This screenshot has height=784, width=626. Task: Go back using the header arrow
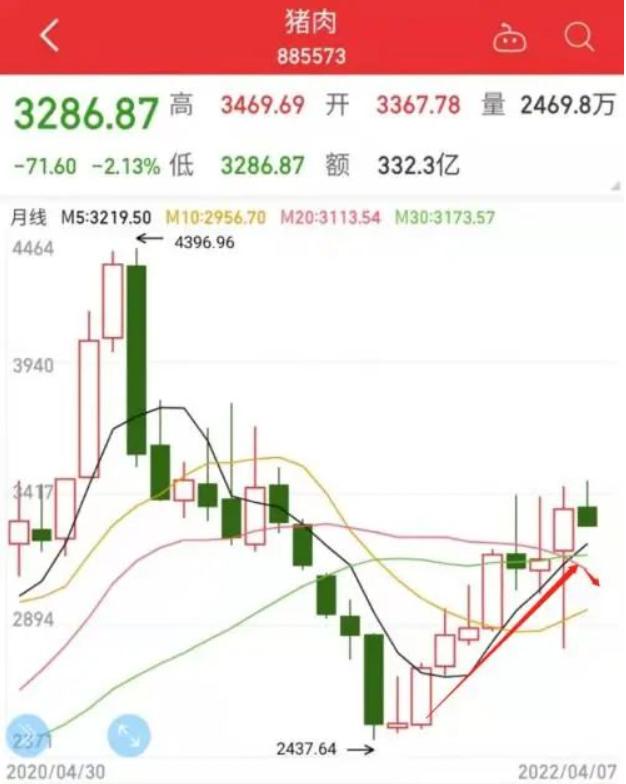tap(50, 37)
